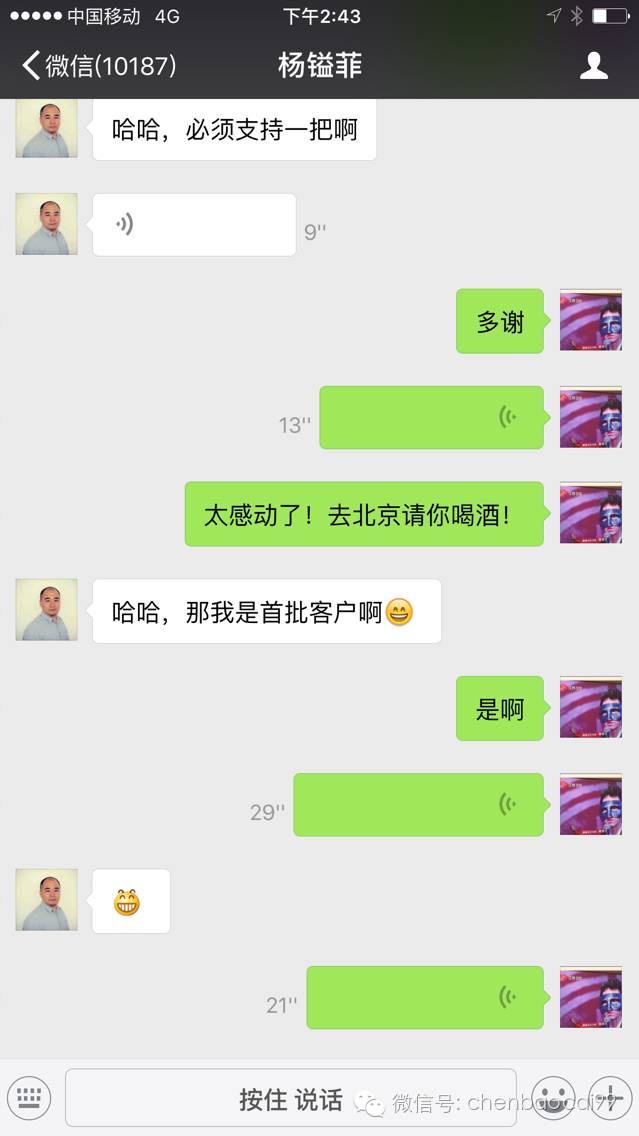Play the 29-second voice message

point(418,805)
